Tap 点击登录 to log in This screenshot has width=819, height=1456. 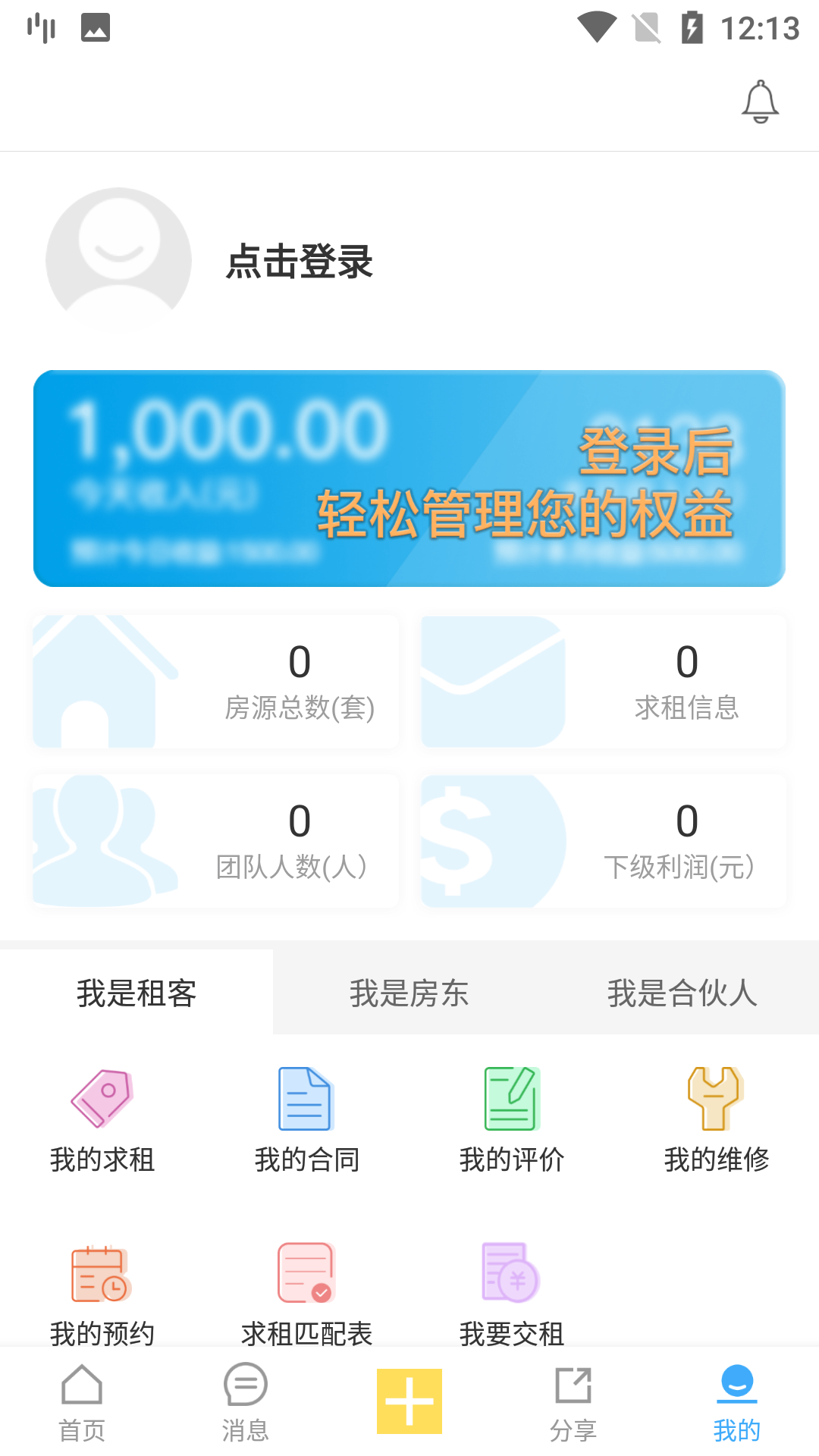click(300, 262)
